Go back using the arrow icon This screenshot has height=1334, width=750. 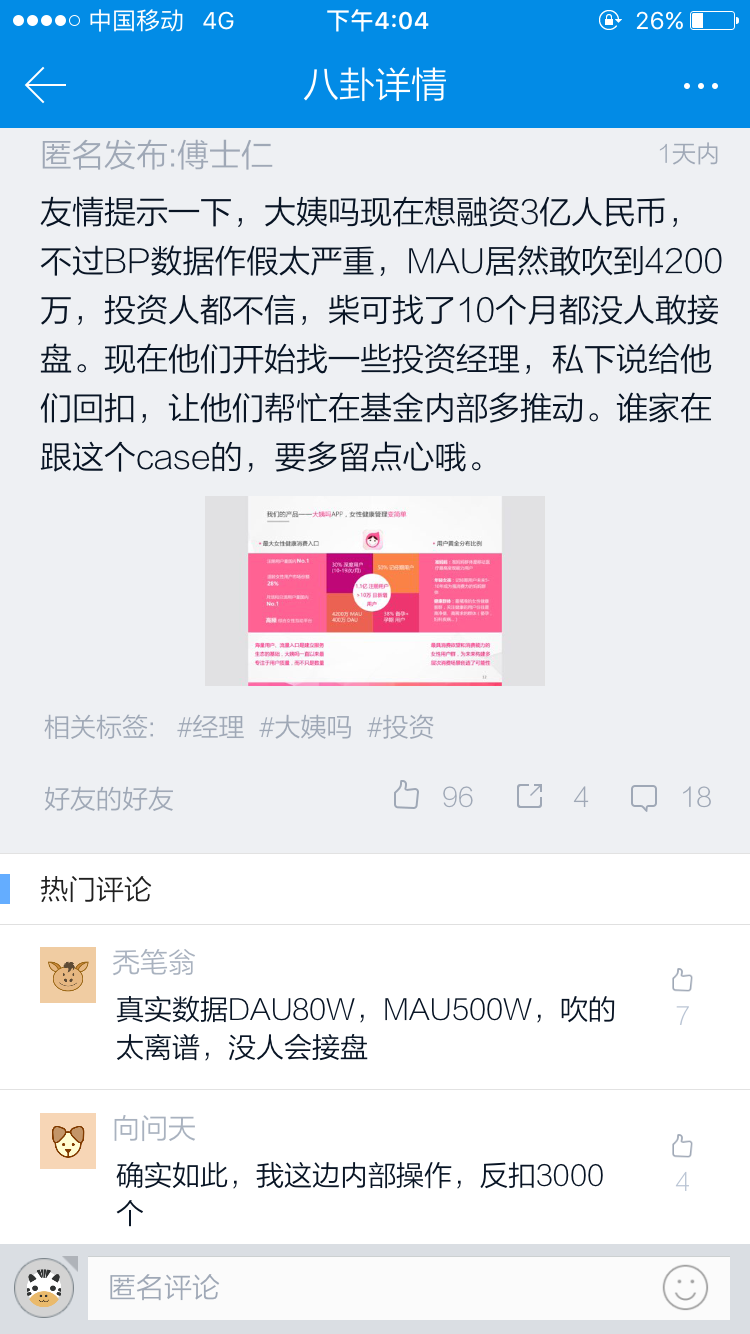click(45, 86)
